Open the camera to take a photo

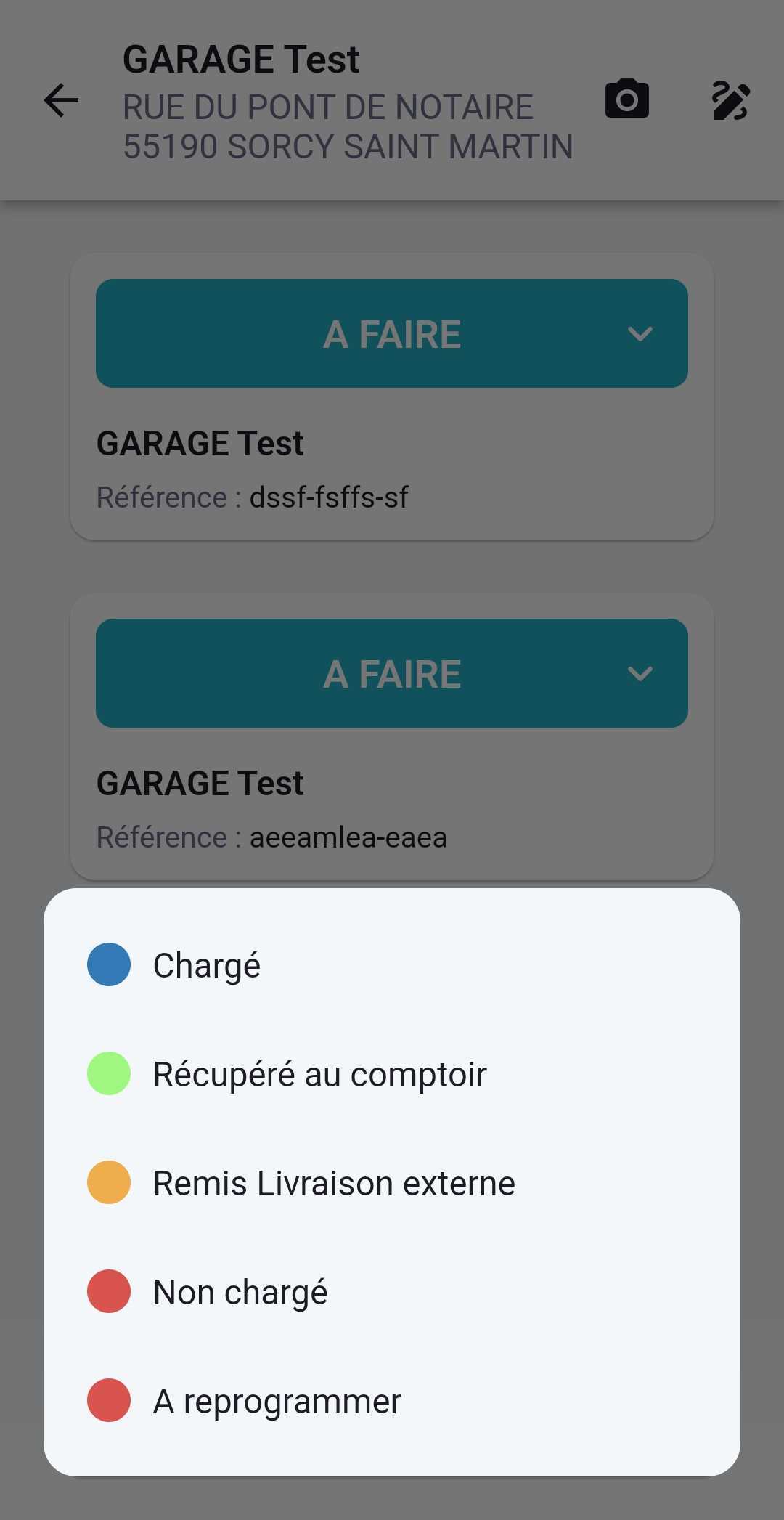(x=627, y=99)
